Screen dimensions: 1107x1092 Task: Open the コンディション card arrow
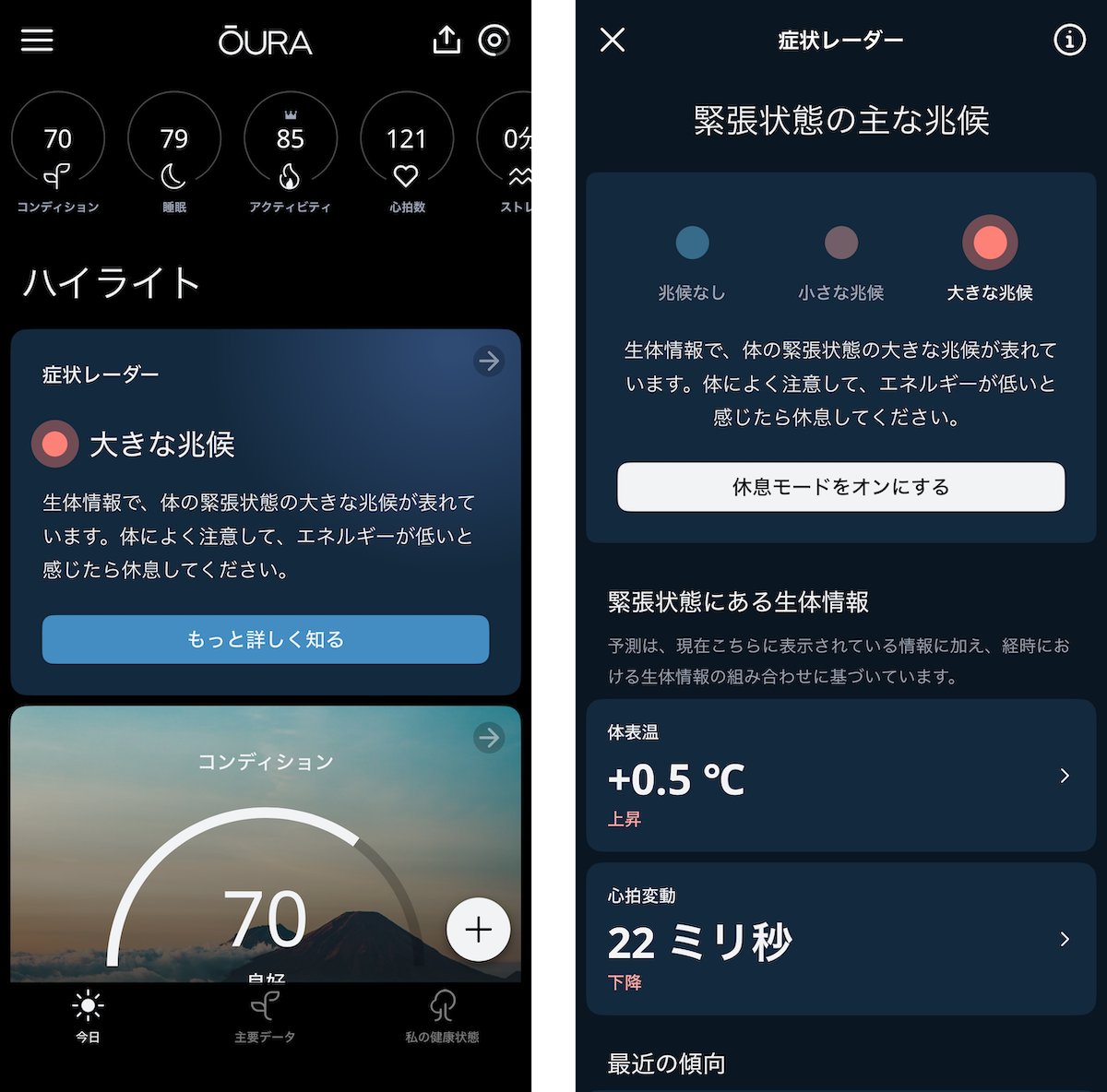coord(489,738)
